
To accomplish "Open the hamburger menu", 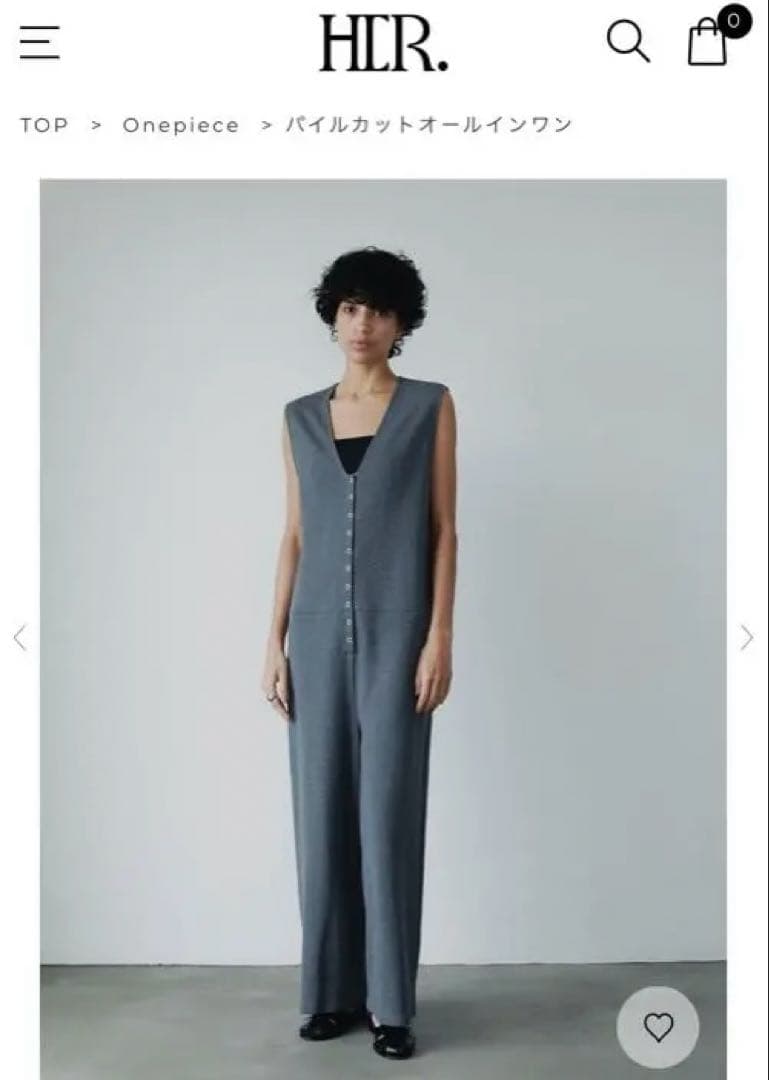I will pyautogui.click(x=40, y=43).
